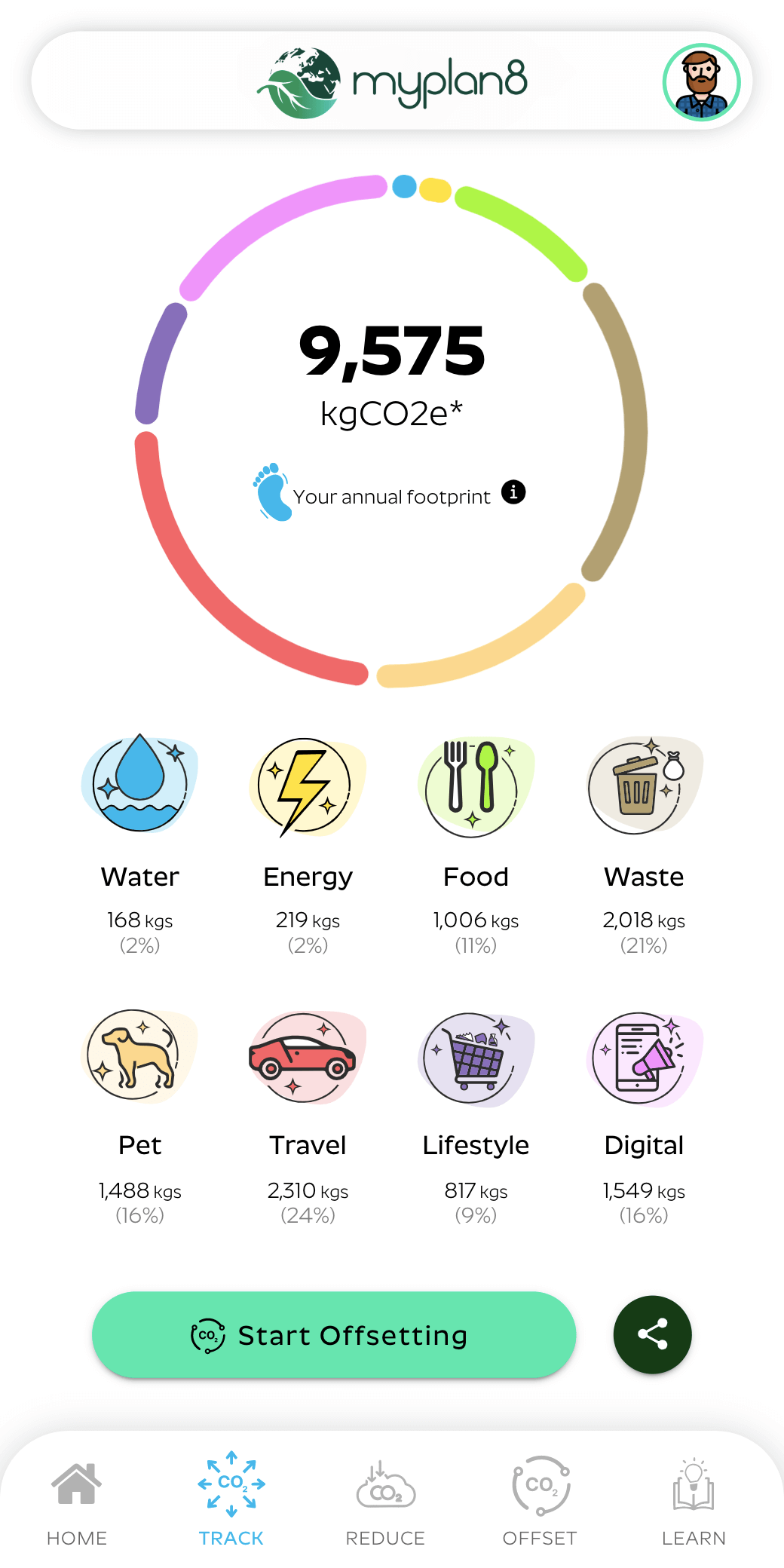The image size is (784, 1568).
Task: Show annual footprint info
Action: click(x=513, y=492)
